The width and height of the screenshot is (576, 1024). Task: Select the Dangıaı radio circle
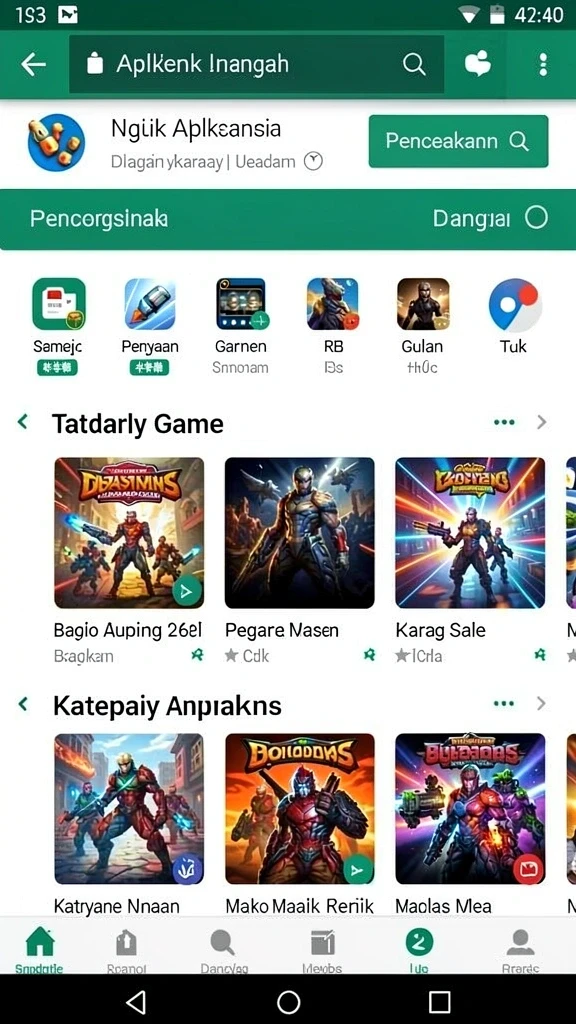coord(536,217)
